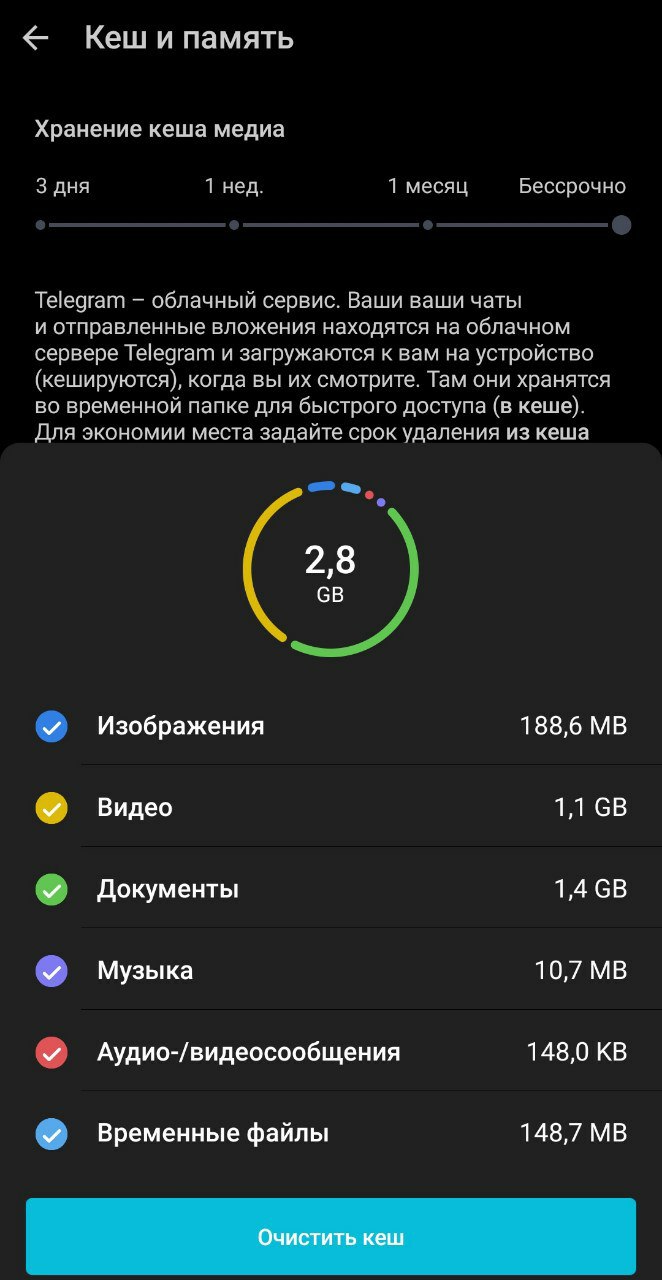Deselect Документы from clearing
Viewport: 662px width, 1280px height.
(51, 889)
